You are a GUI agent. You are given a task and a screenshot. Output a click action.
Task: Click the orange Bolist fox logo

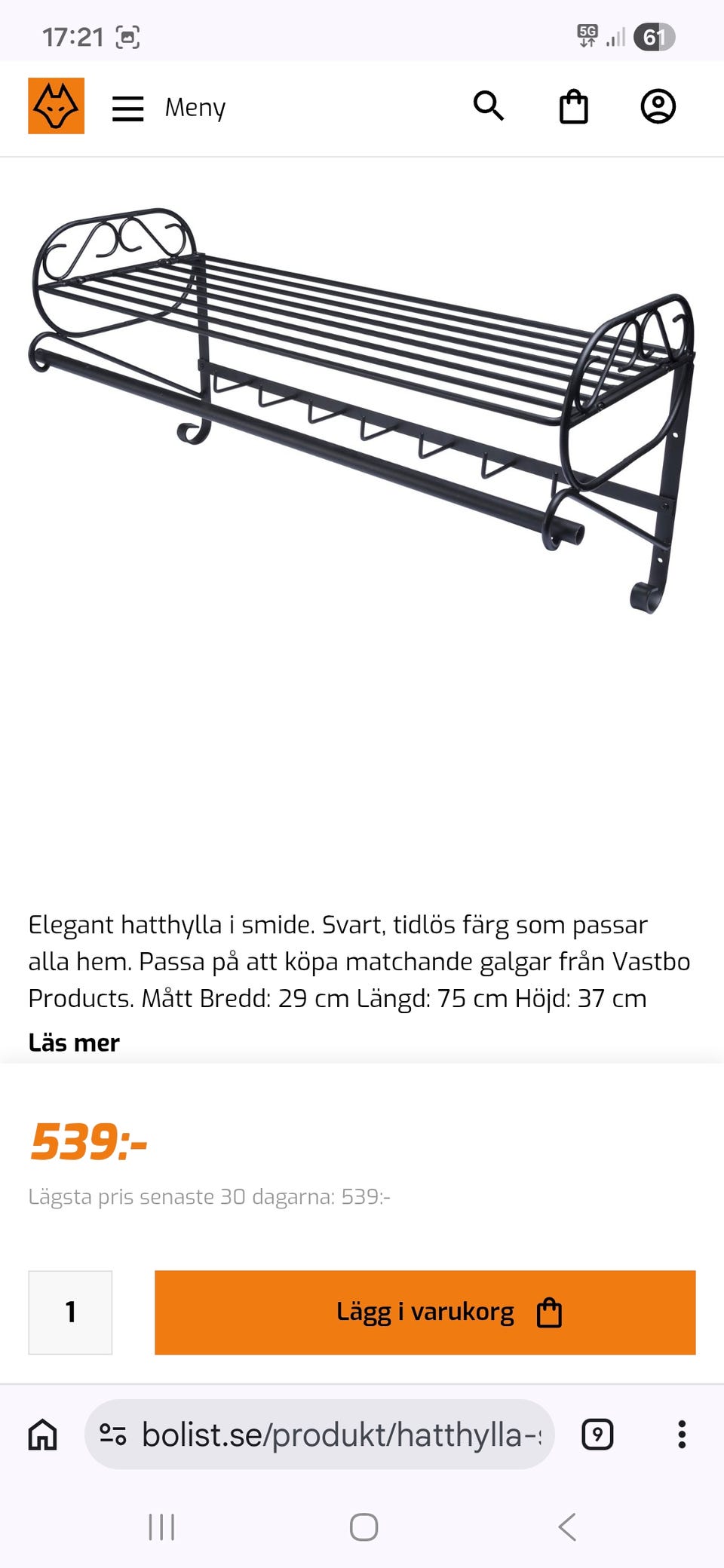(57, 106)
